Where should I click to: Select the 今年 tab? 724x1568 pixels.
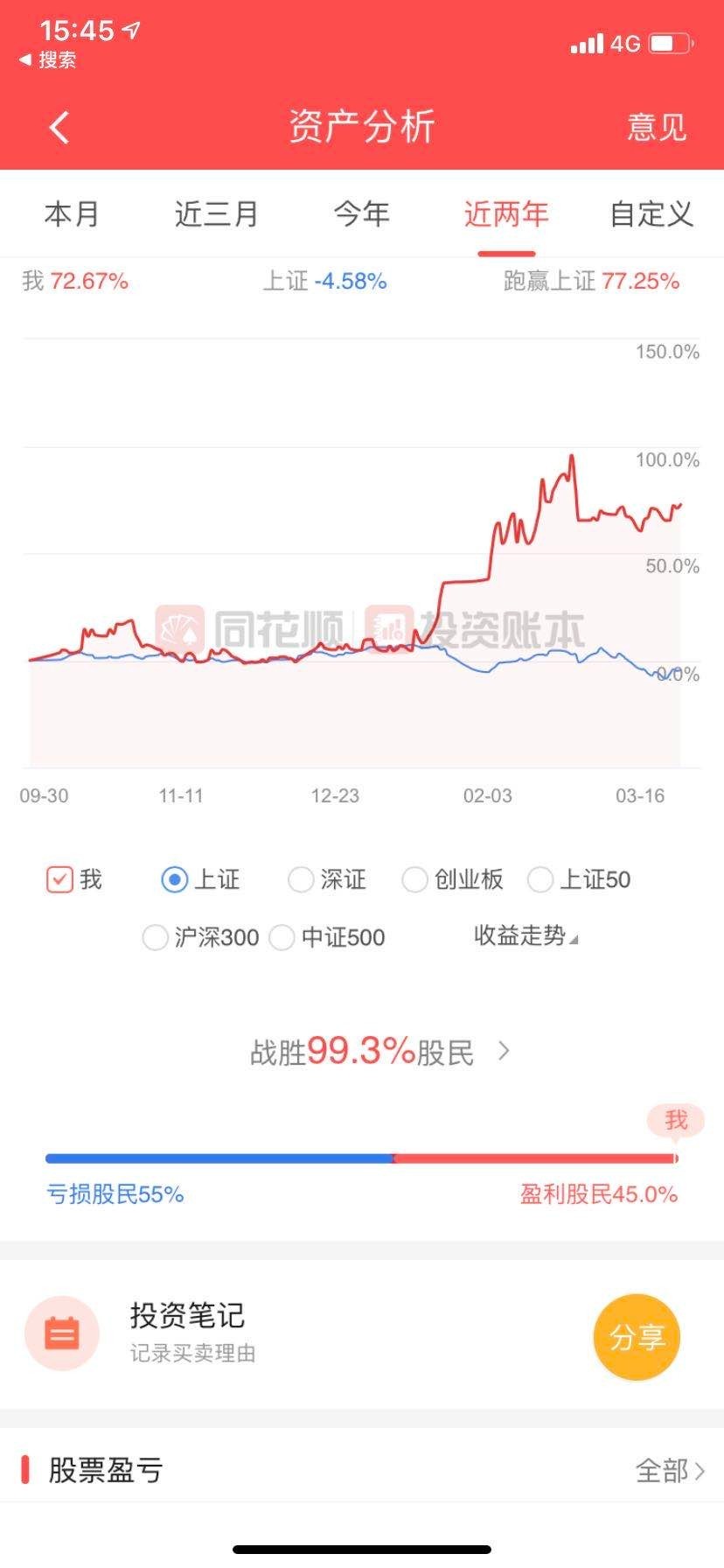[x=361, y=214]
